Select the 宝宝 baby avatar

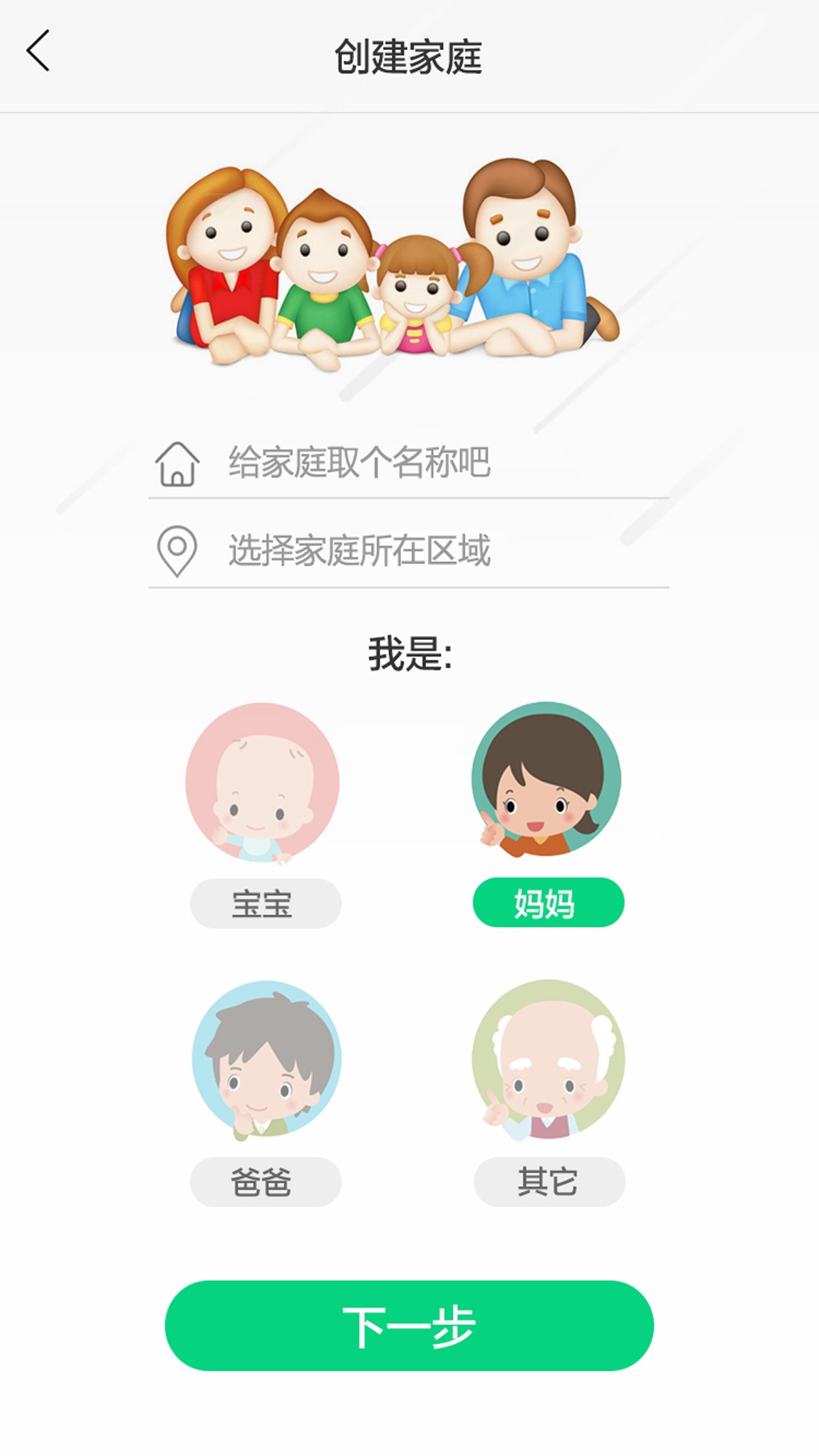point(265,783)
